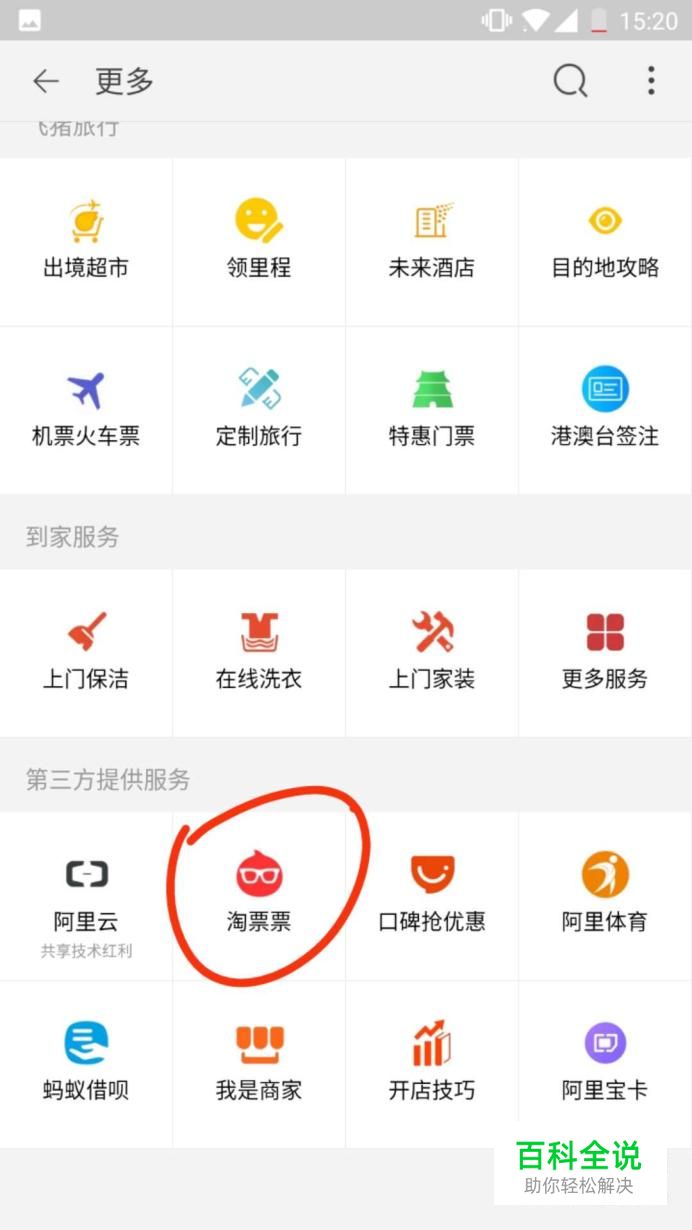Image resolution: width=692 pixels, height=1230 pixels.
Task: Open 我是商家 merchant service
Action: (259, 1063)
